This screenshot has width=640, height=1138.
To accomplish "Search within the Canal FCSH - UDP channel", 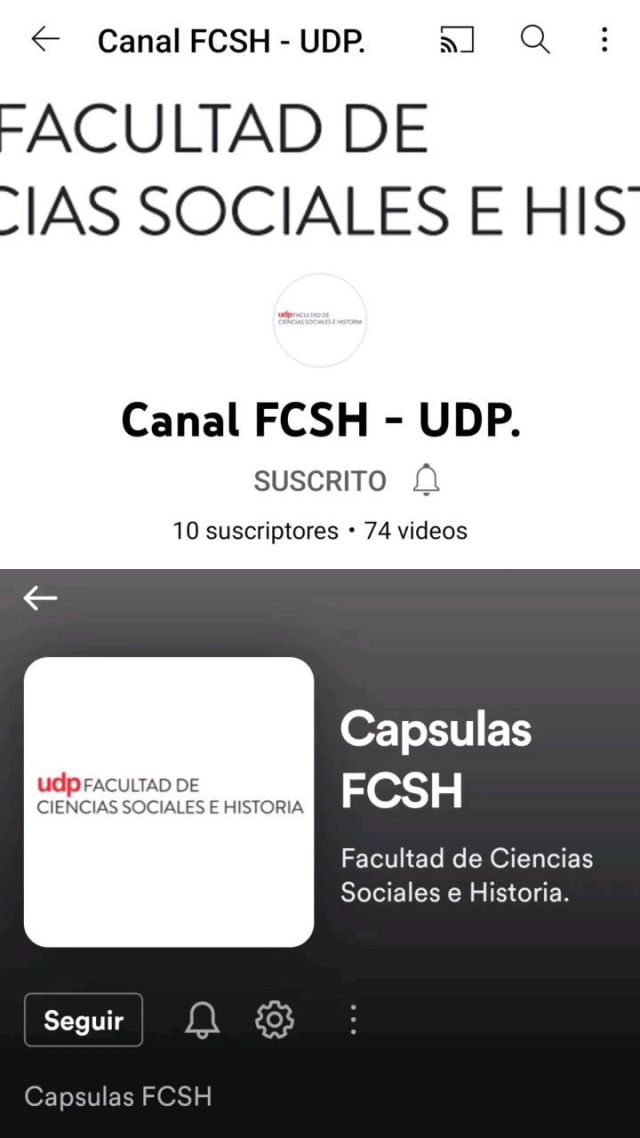I will pos(535,40).
